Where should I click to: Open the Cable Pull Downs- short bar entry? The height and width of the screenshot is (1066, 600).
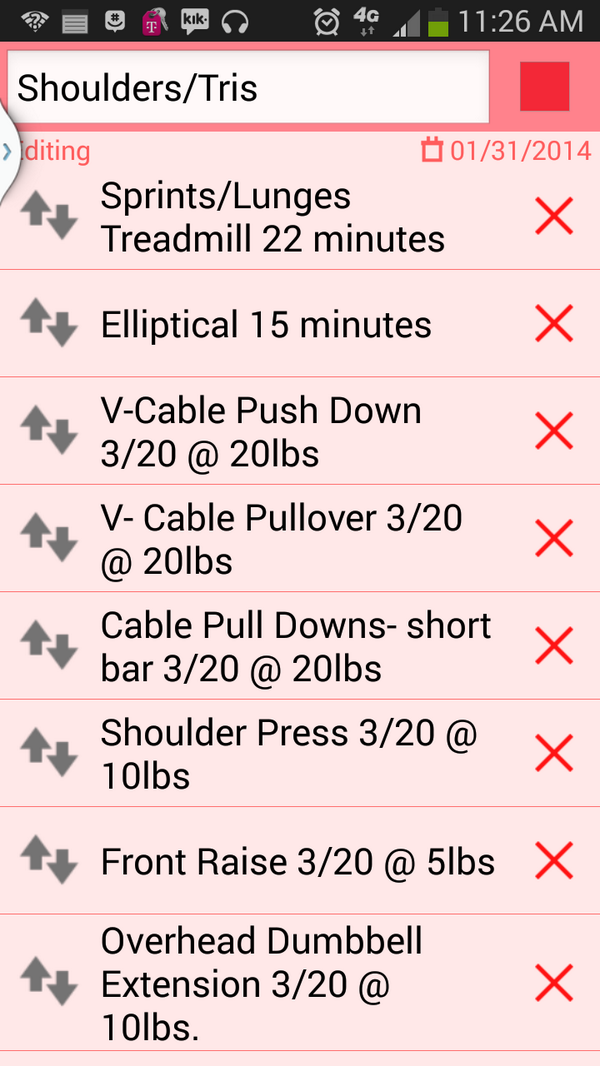(295, 646)
